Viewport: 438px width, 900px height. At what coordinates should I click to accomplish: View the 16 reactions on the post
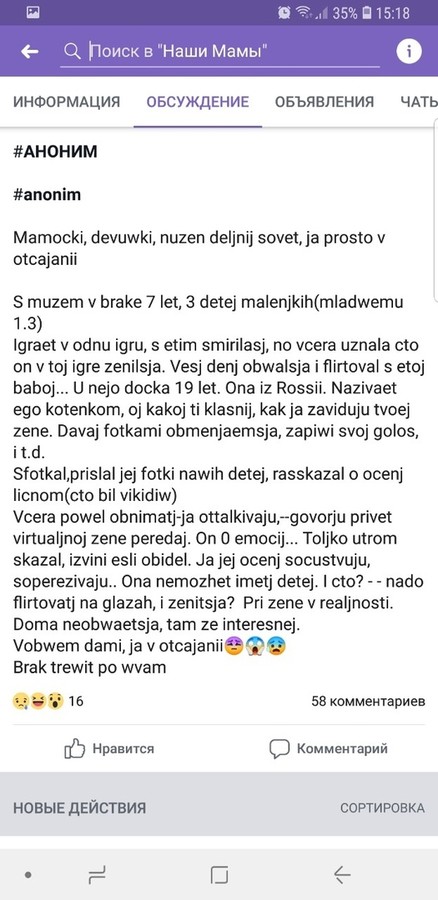48,701
